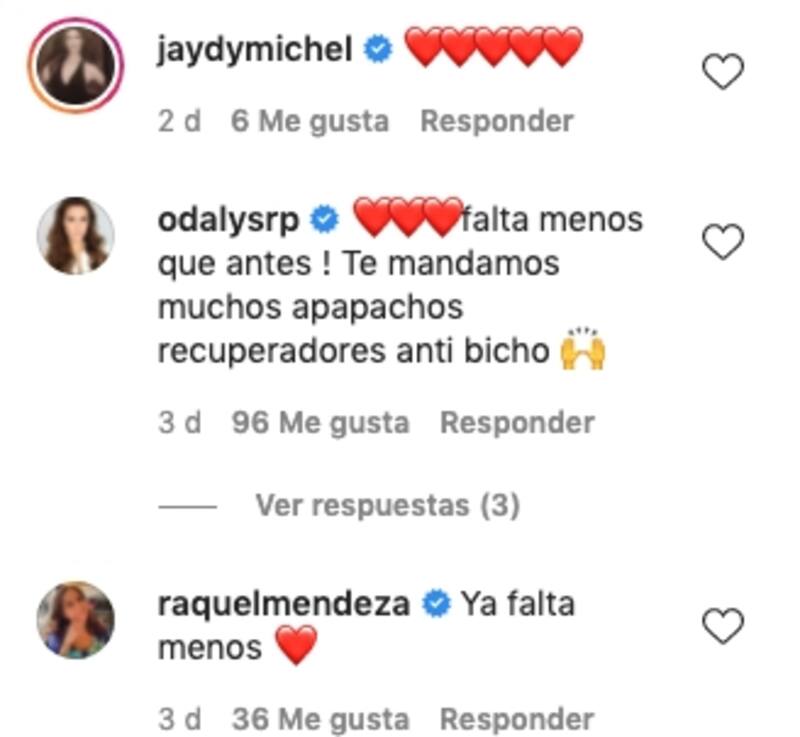Viewport: 800px width, 737px height.
Task: Open odalysrp's profile picture
Action: [x=76, y=235]
